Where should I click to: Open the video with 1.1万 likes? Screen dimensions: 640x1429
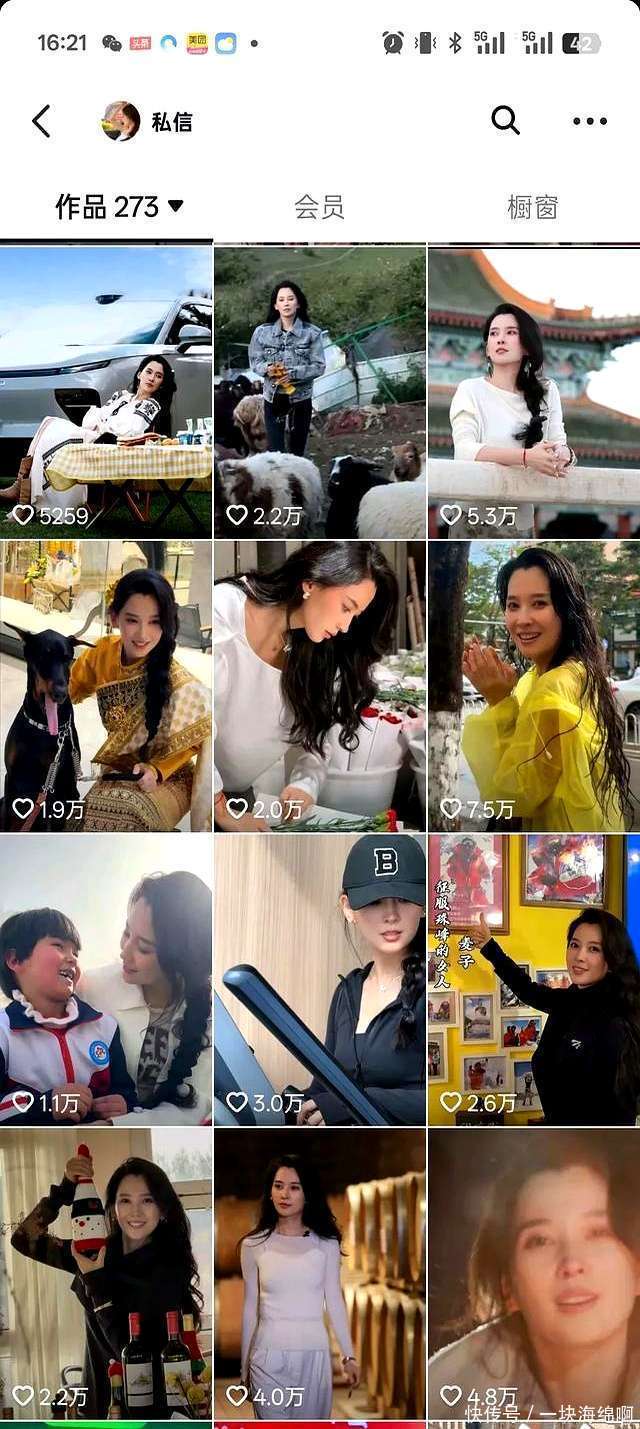tap(106, 980)
